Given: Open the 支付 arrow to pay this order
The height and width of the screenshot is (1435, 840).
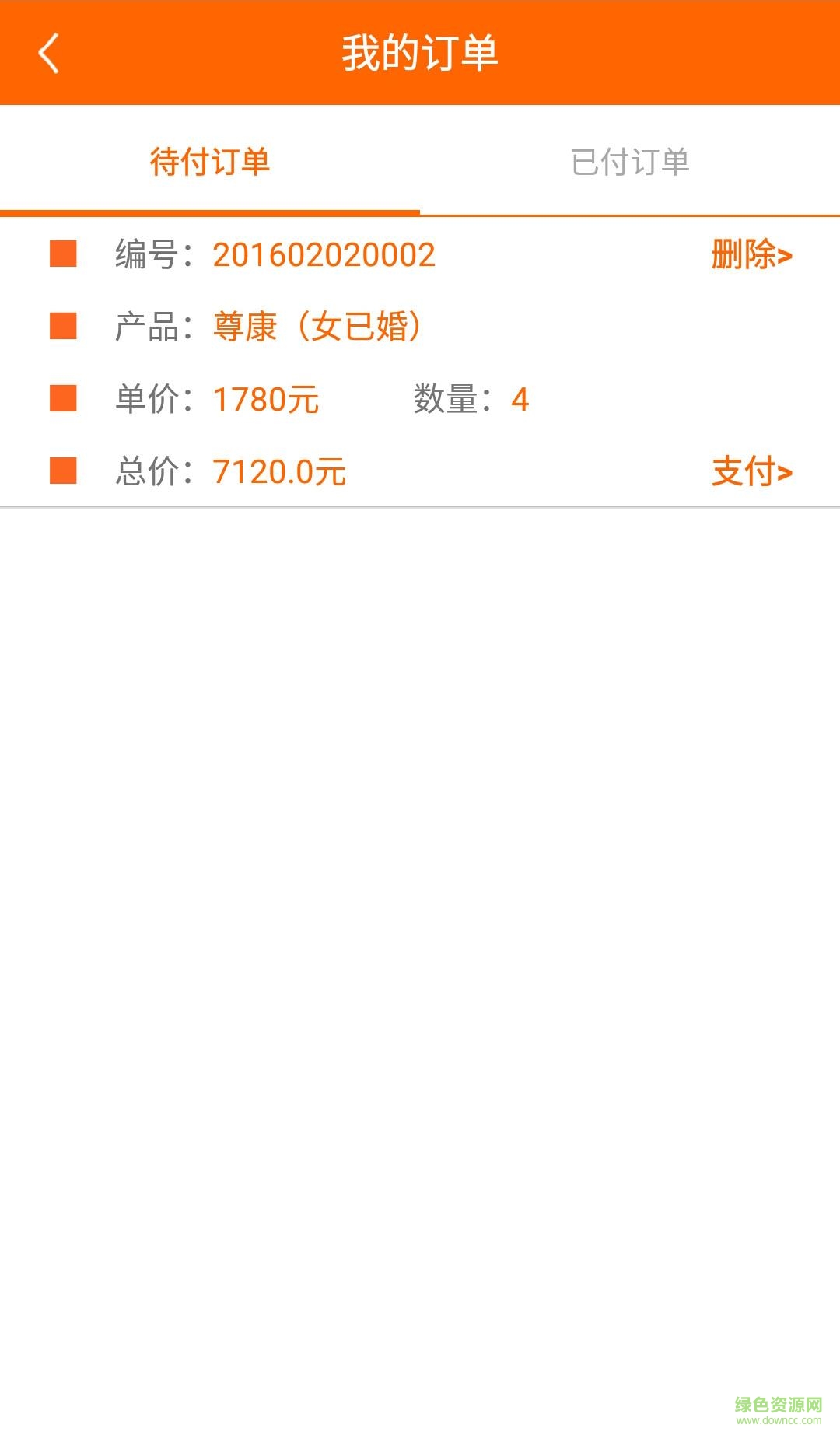Looking at the screenshot, I should [x=751, y=471].
